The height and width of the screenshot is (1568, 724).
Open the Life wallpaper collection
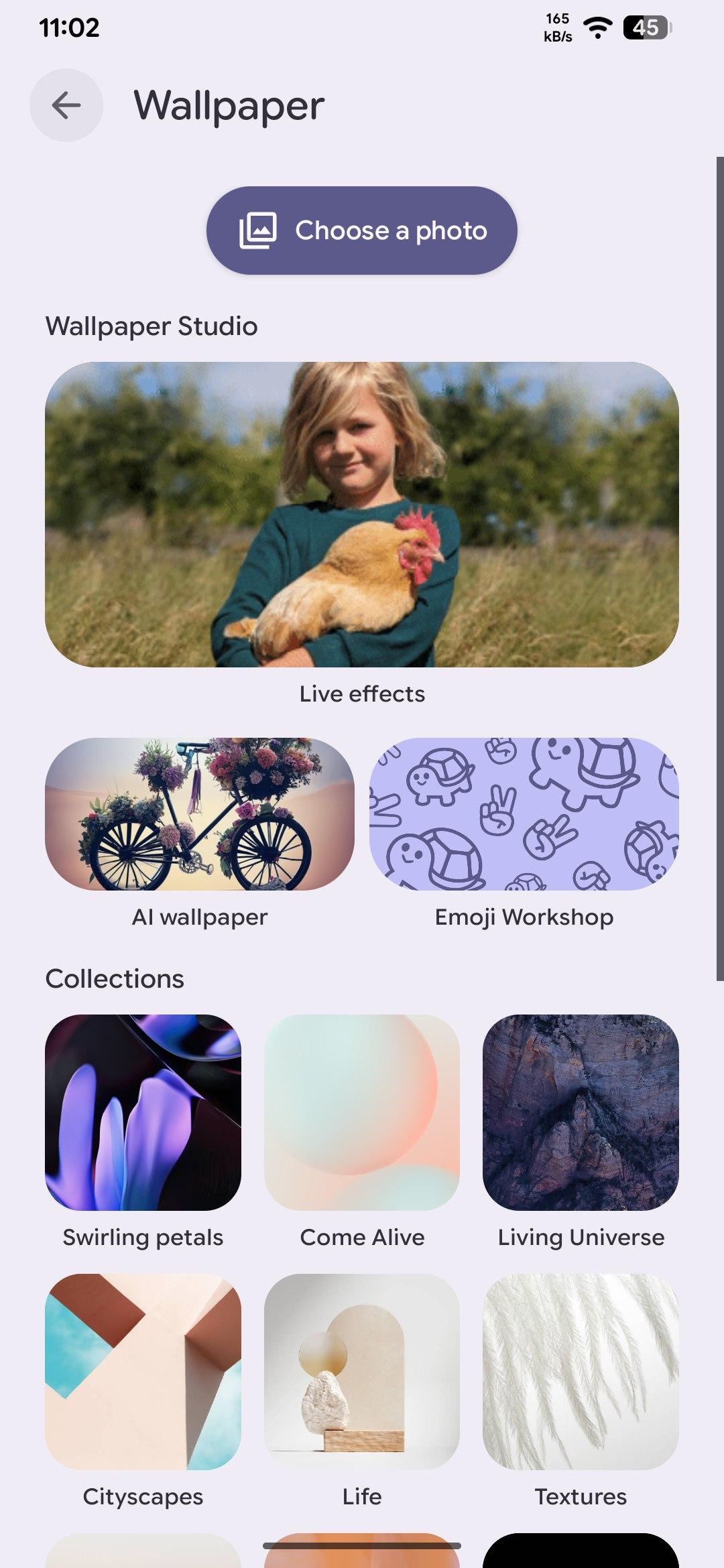tap(362, 1371)
